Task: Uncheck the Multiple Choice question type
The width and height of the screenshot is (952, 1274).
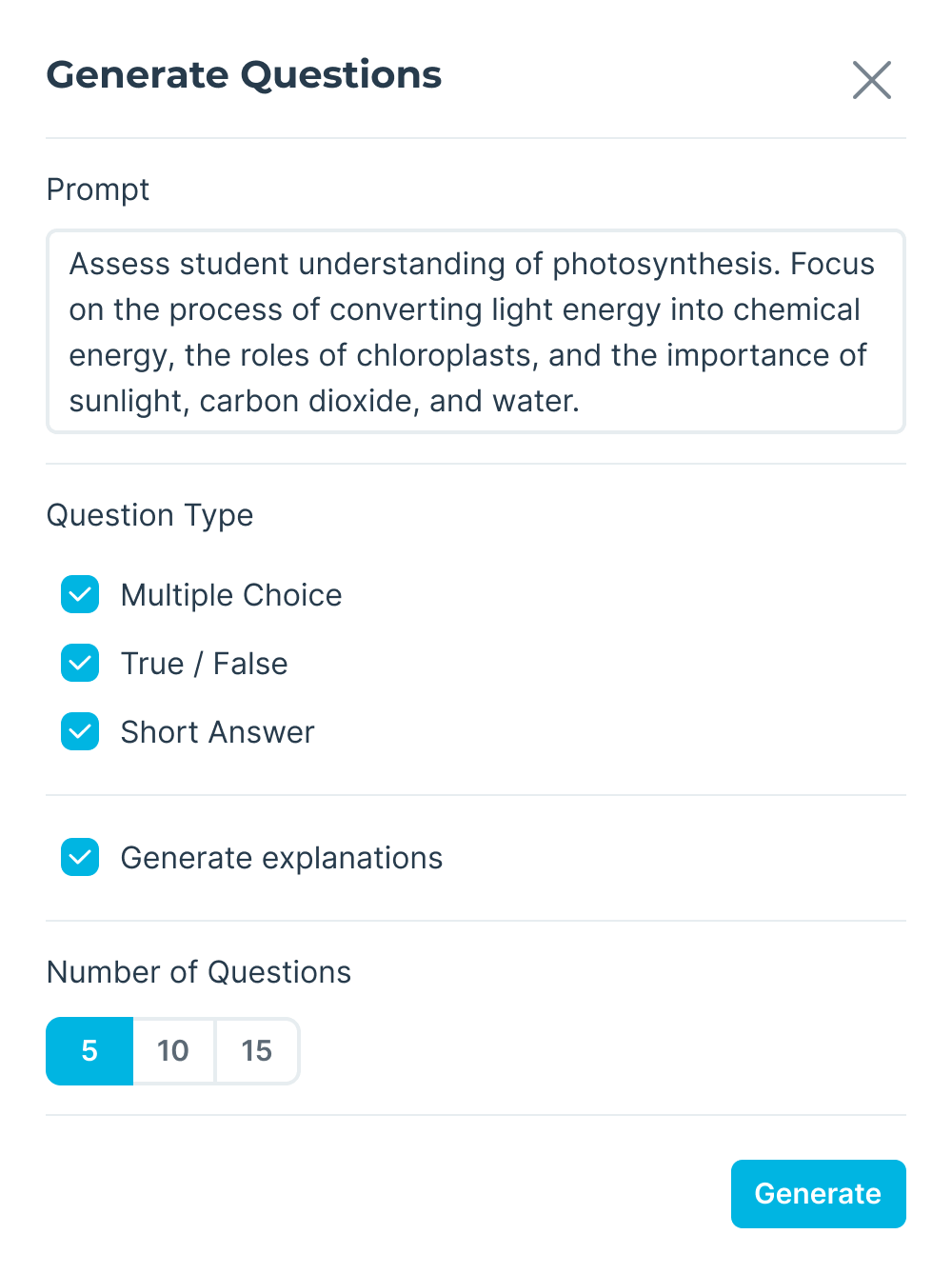Action: pos(80,595)
